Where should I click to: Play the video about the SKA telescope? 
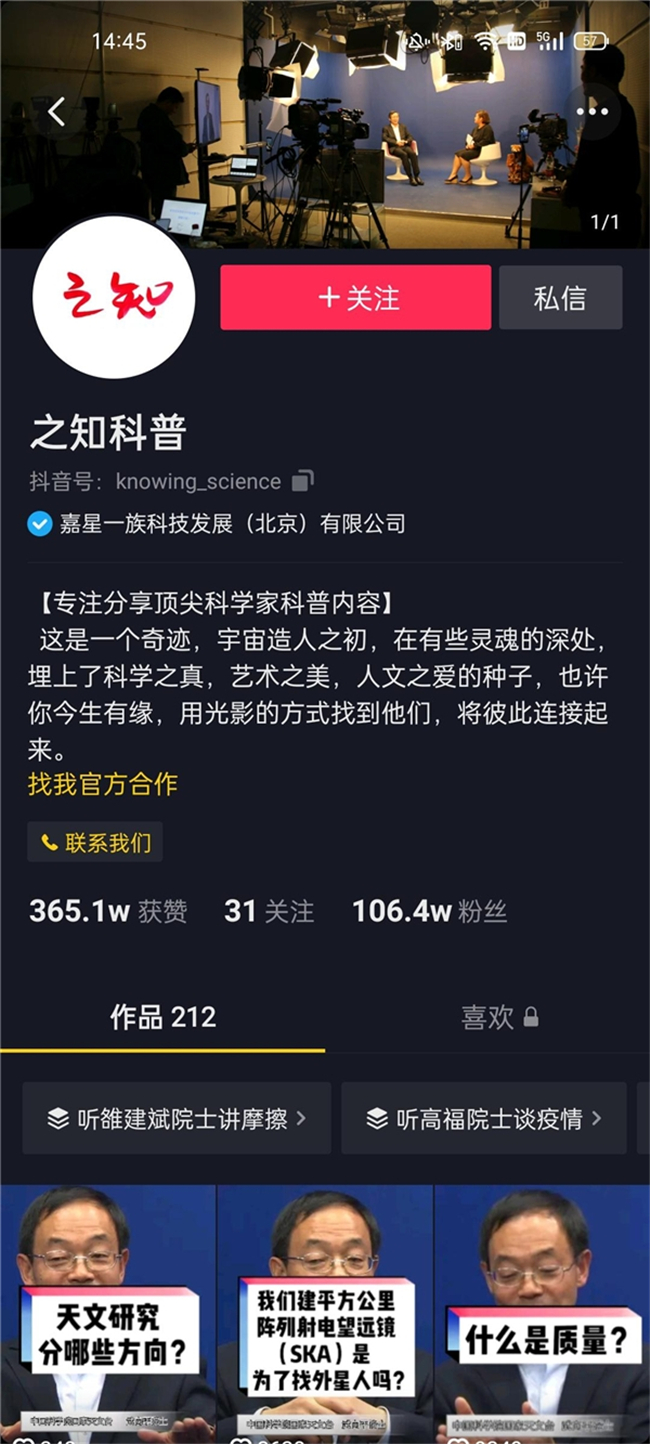click(x=325, y=1310)
